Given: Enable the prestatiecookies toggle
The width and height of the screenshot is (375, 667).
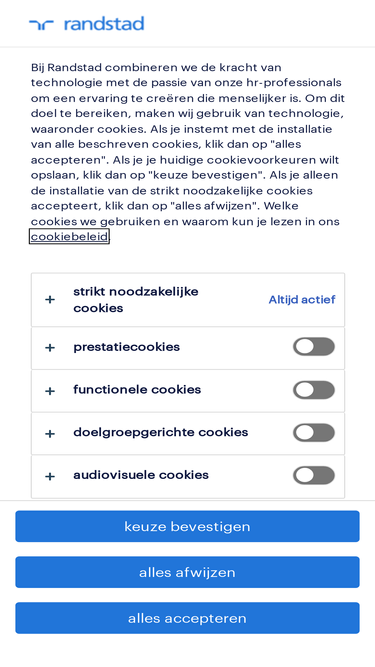Looking at the screenshot, I should tap(314, 347).
